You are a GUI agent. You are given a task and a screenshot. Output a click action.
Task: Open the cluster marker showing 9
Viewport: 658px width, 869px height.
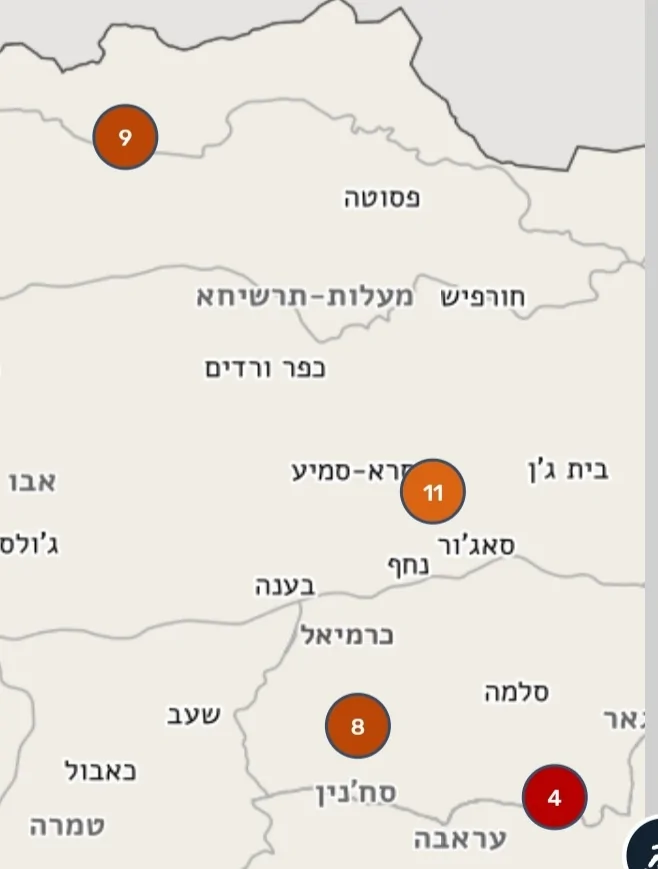point(125,137)
